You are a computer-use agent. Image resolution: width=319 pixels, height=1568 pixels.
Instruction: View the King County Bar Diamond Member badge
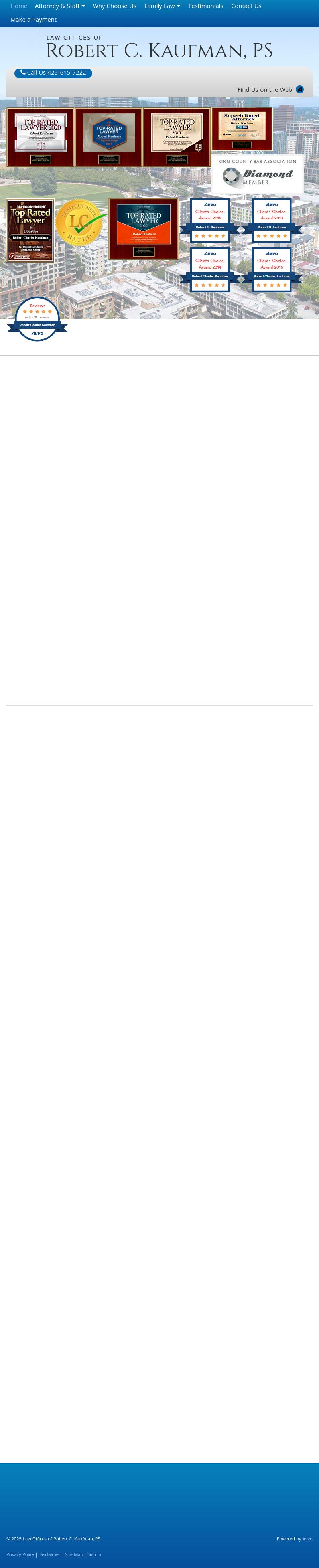coord(257,174)
